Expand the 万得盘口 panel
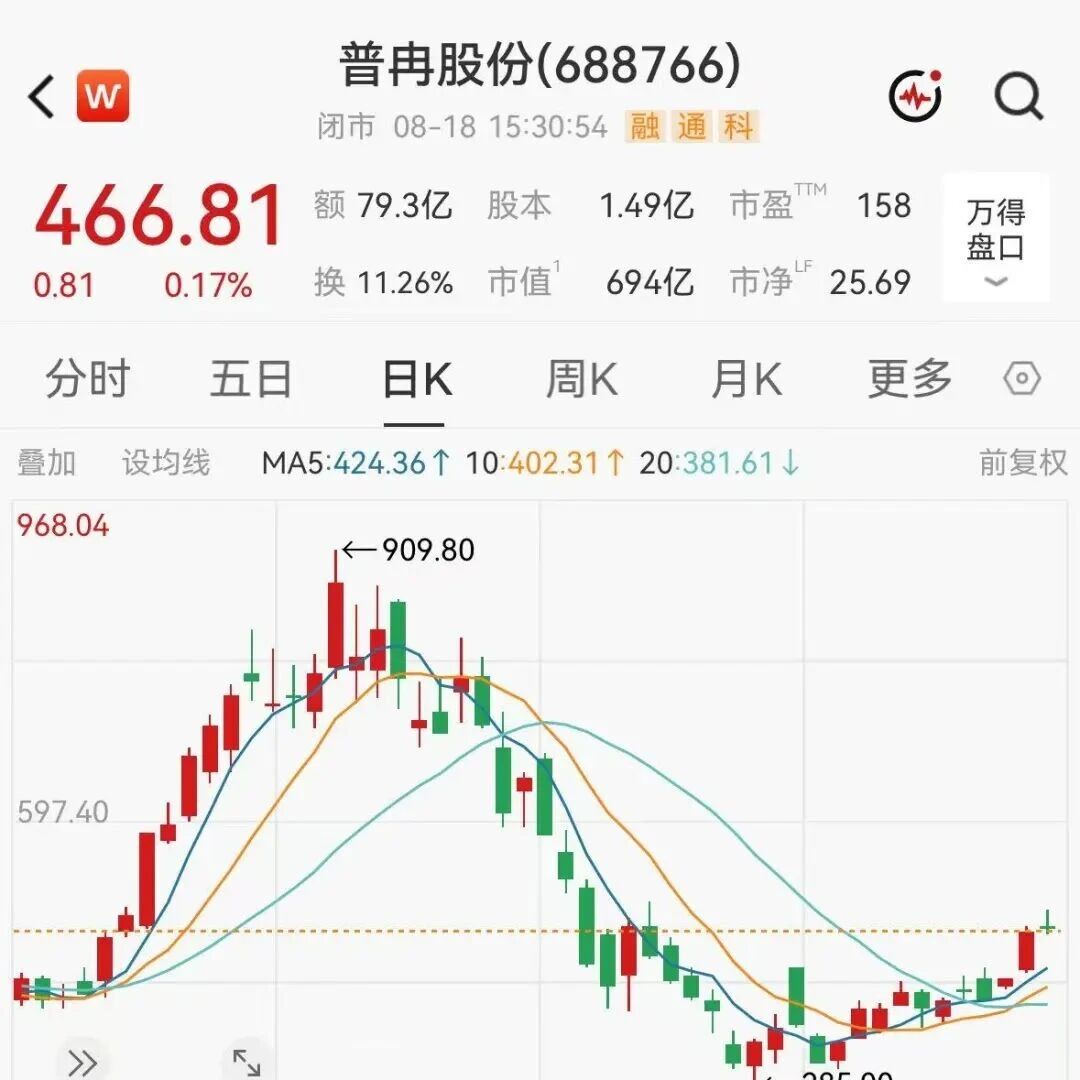The image size is (1080, 1080). (995, 238)
